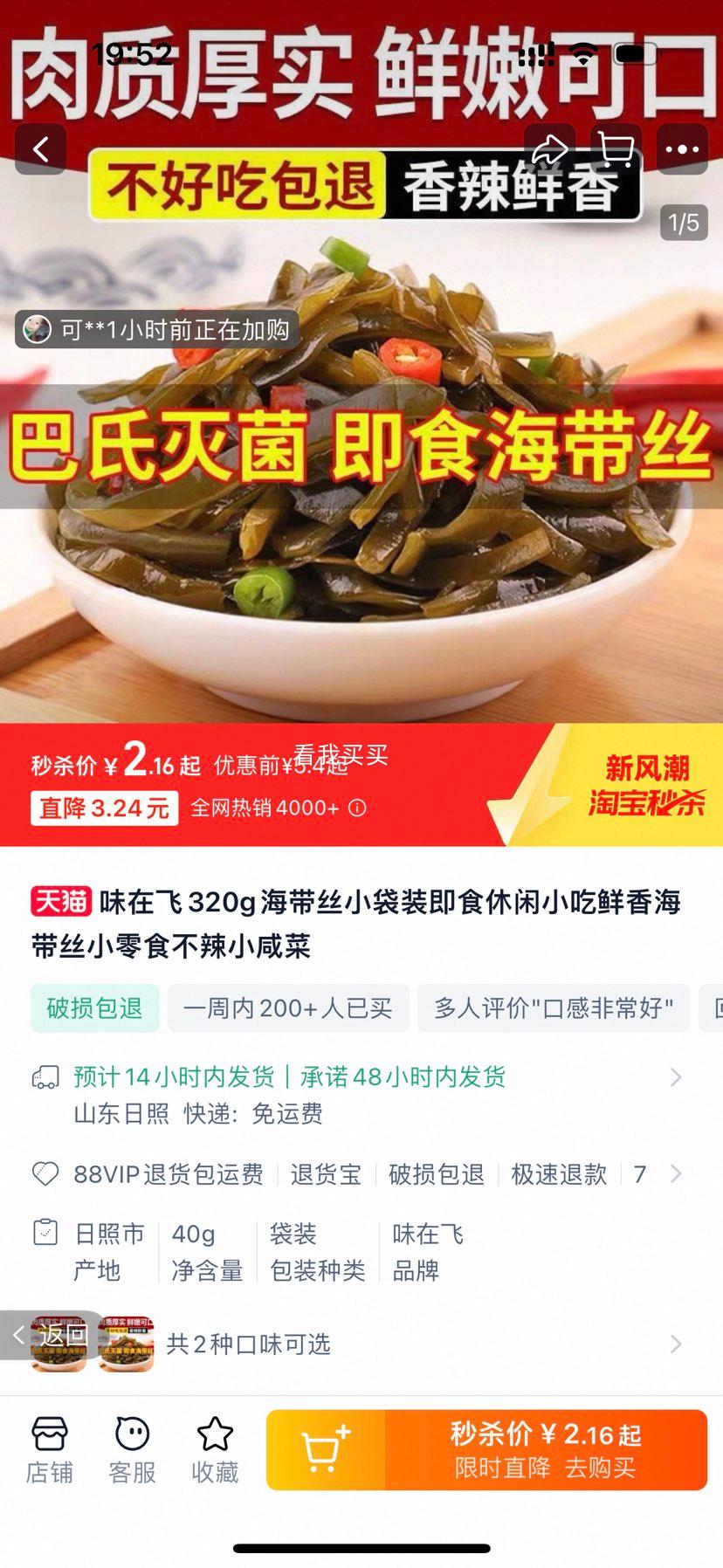Open the 店铺 shop icon
The height and width of the screenshot is (1568, 723).
tap(50, 1445)
